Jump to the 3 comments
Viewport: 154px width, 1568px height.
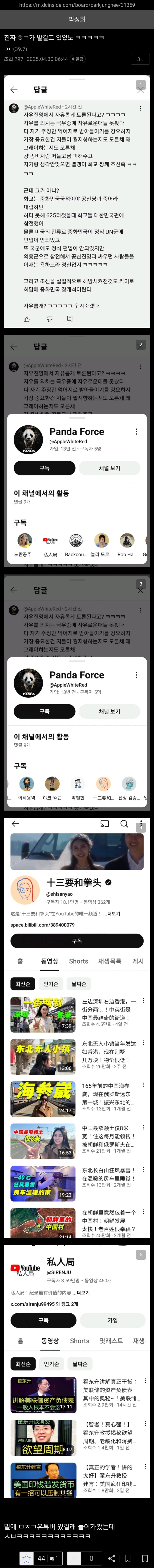coord(140,59)
